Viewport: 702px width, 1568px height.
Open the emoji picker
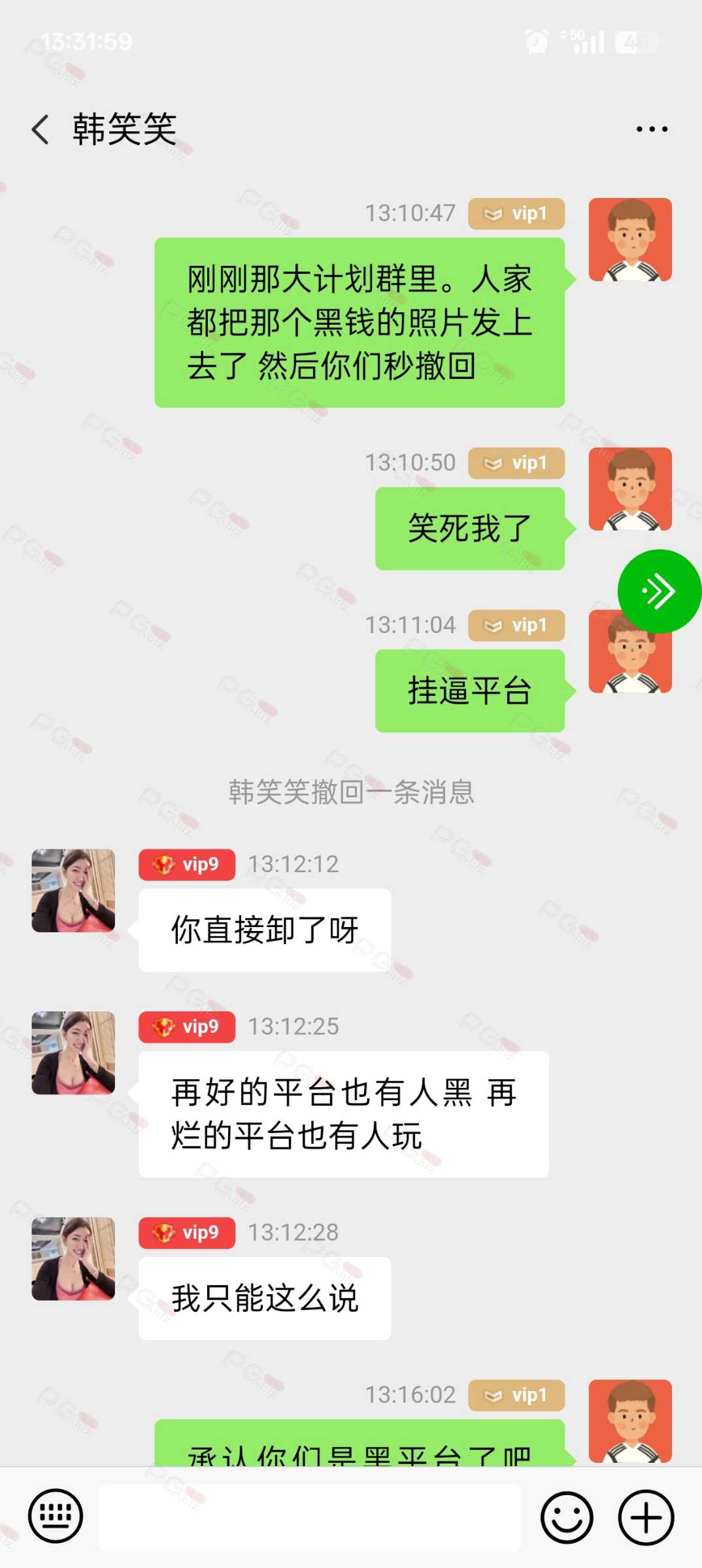point(567,1517)
